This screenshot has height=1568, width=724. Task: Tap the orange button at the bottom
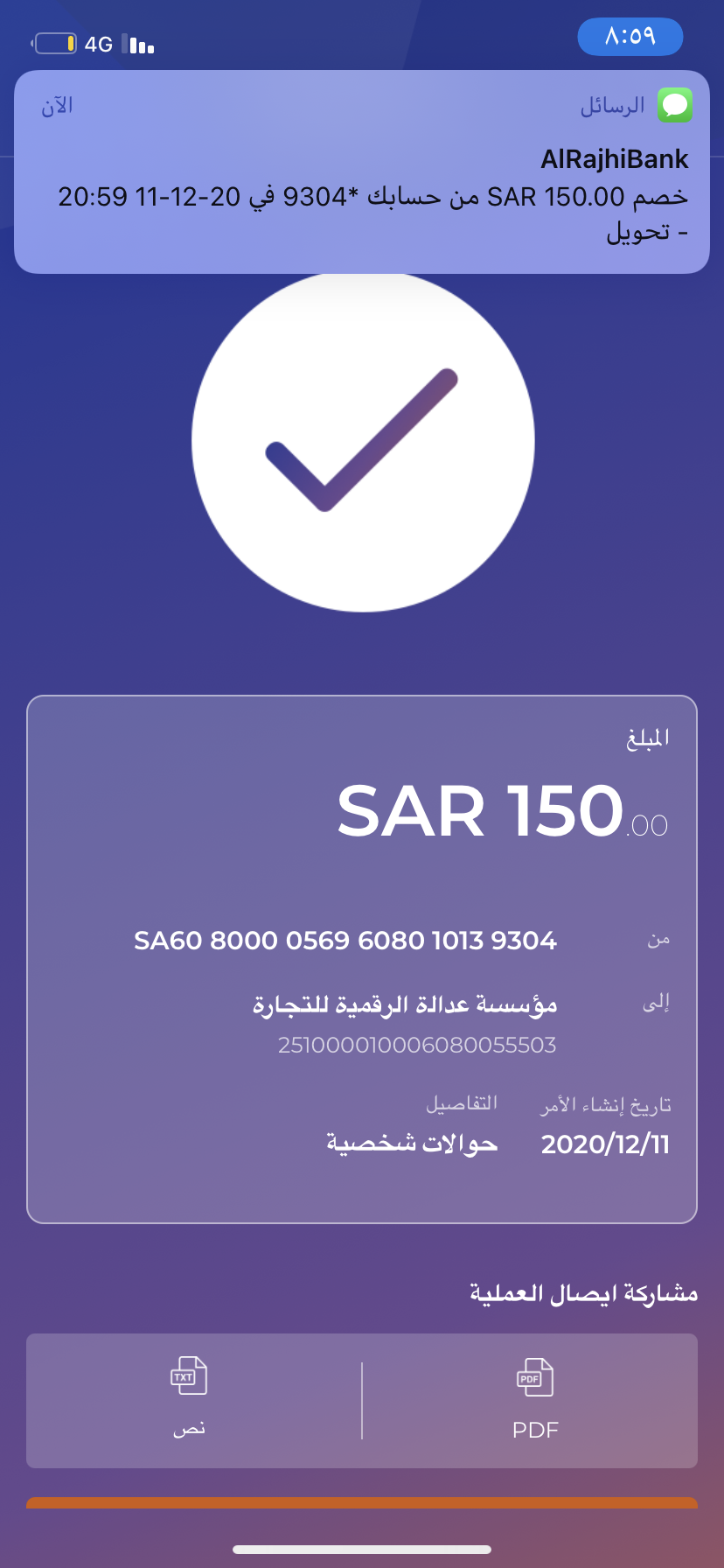362,1503
